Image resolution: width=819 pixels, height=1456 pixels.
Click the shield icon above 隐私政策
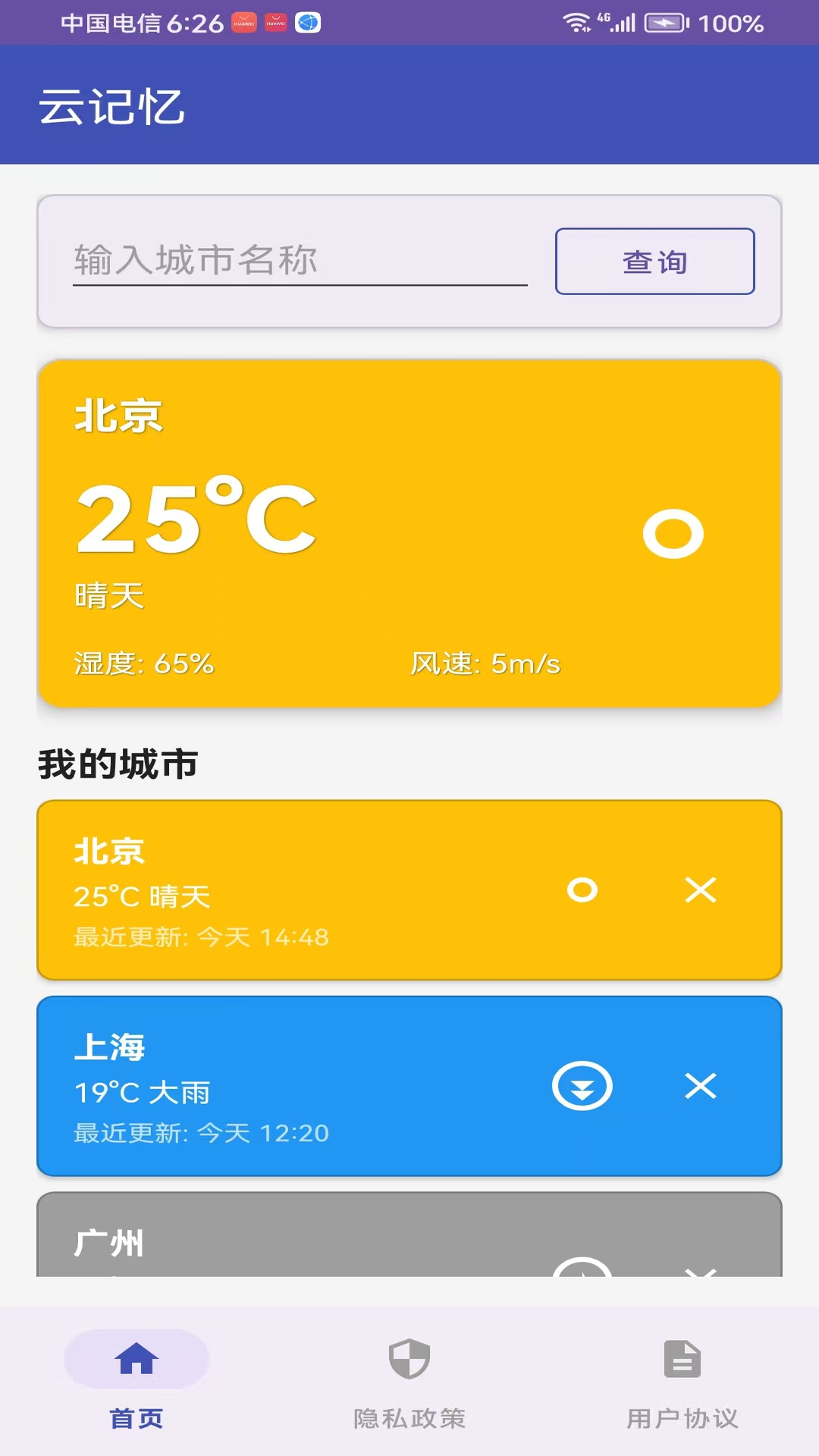point(408,1360)
